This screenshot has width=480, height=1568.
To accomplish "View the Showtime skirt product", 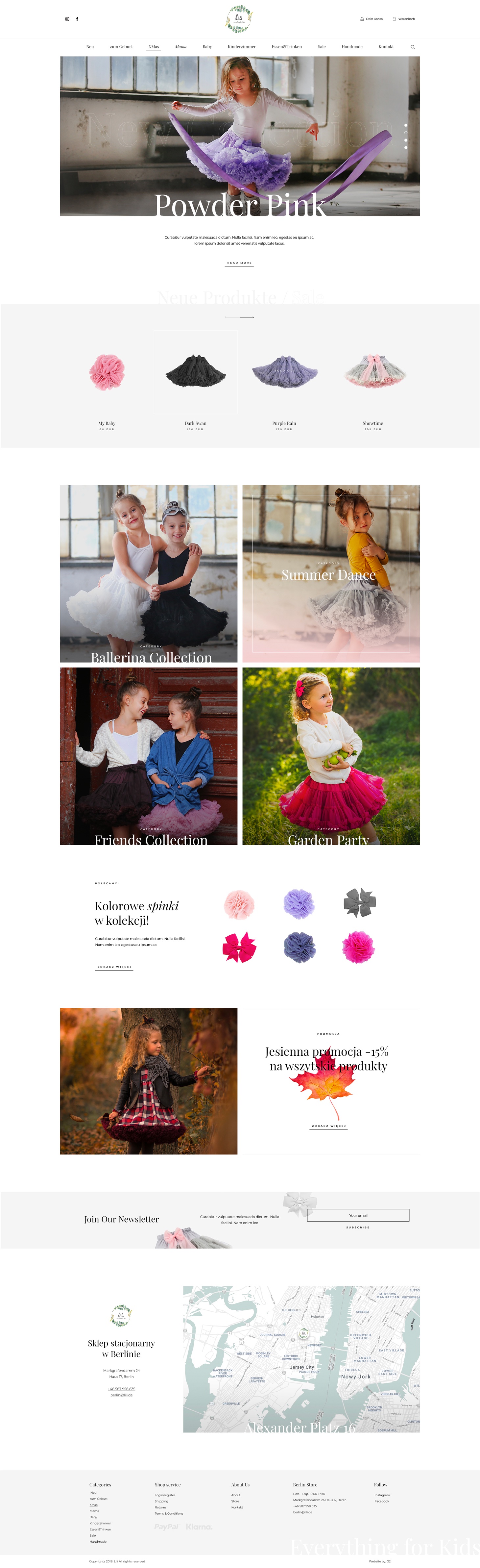I will [372, 371].
